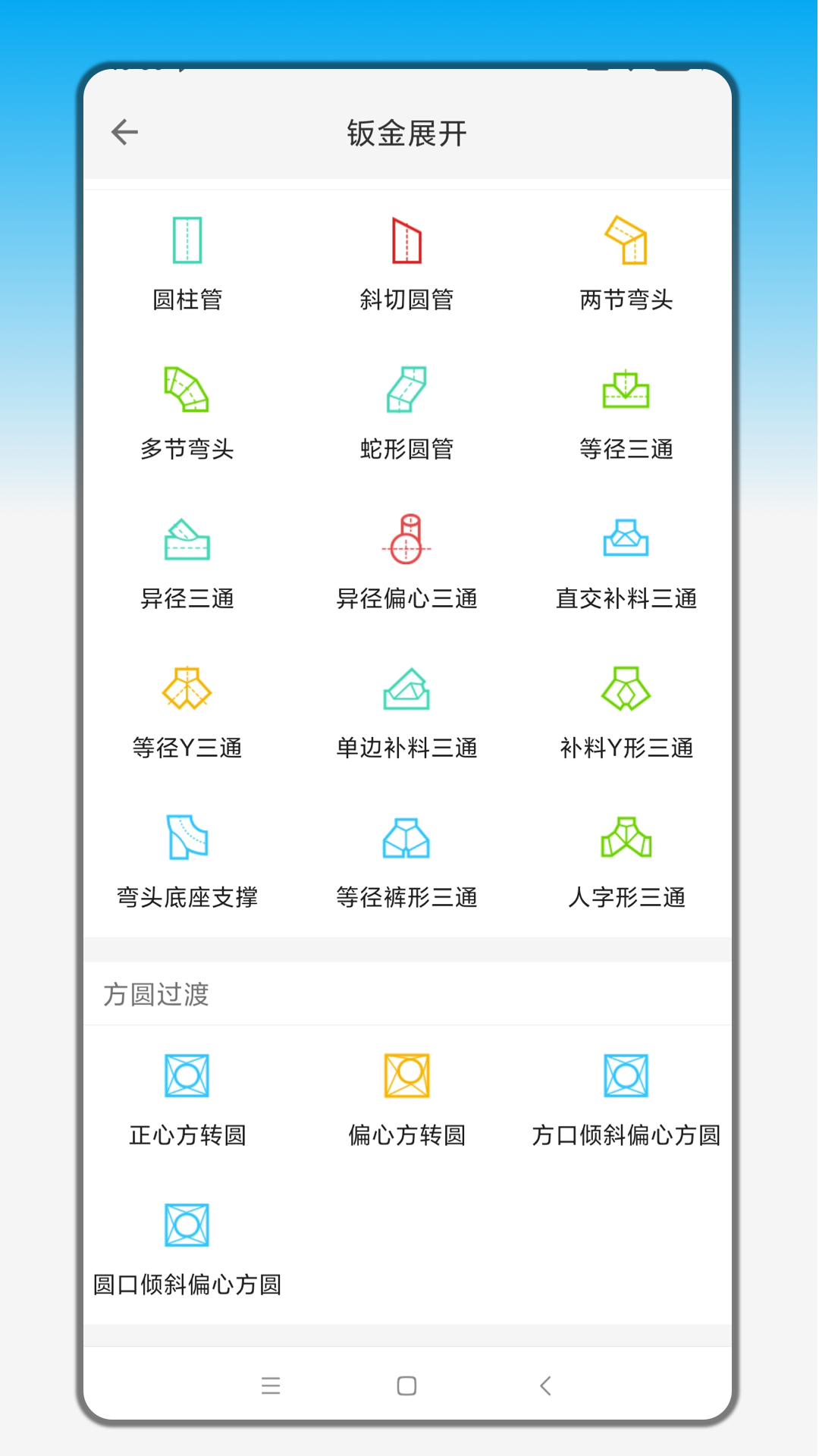
Task: Tap the back arrow in the title bar
Action: (x=124, y=131)
